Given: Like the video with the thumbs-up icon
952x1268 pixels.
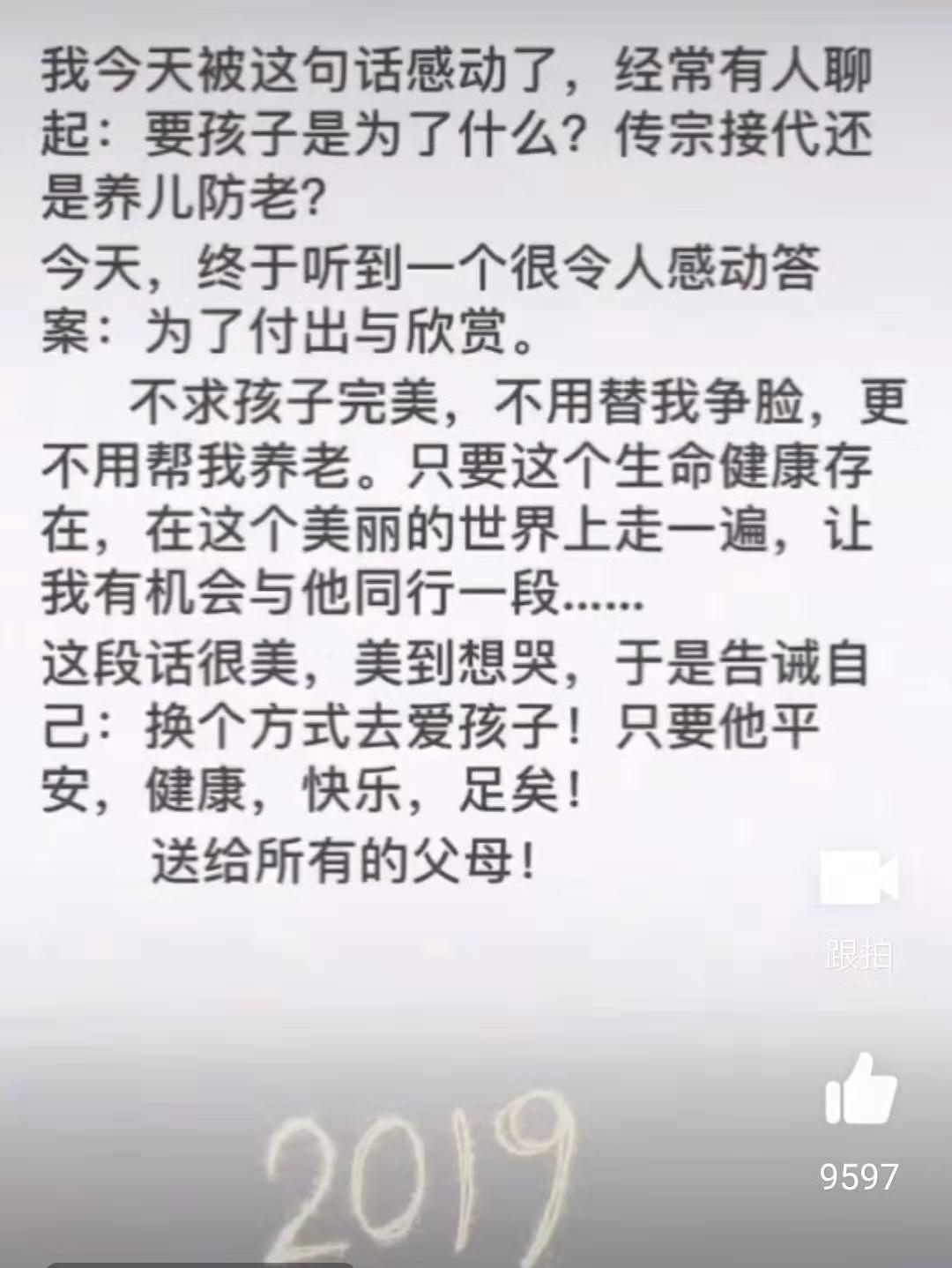Looking at the screenshot, I should 859,1092.
